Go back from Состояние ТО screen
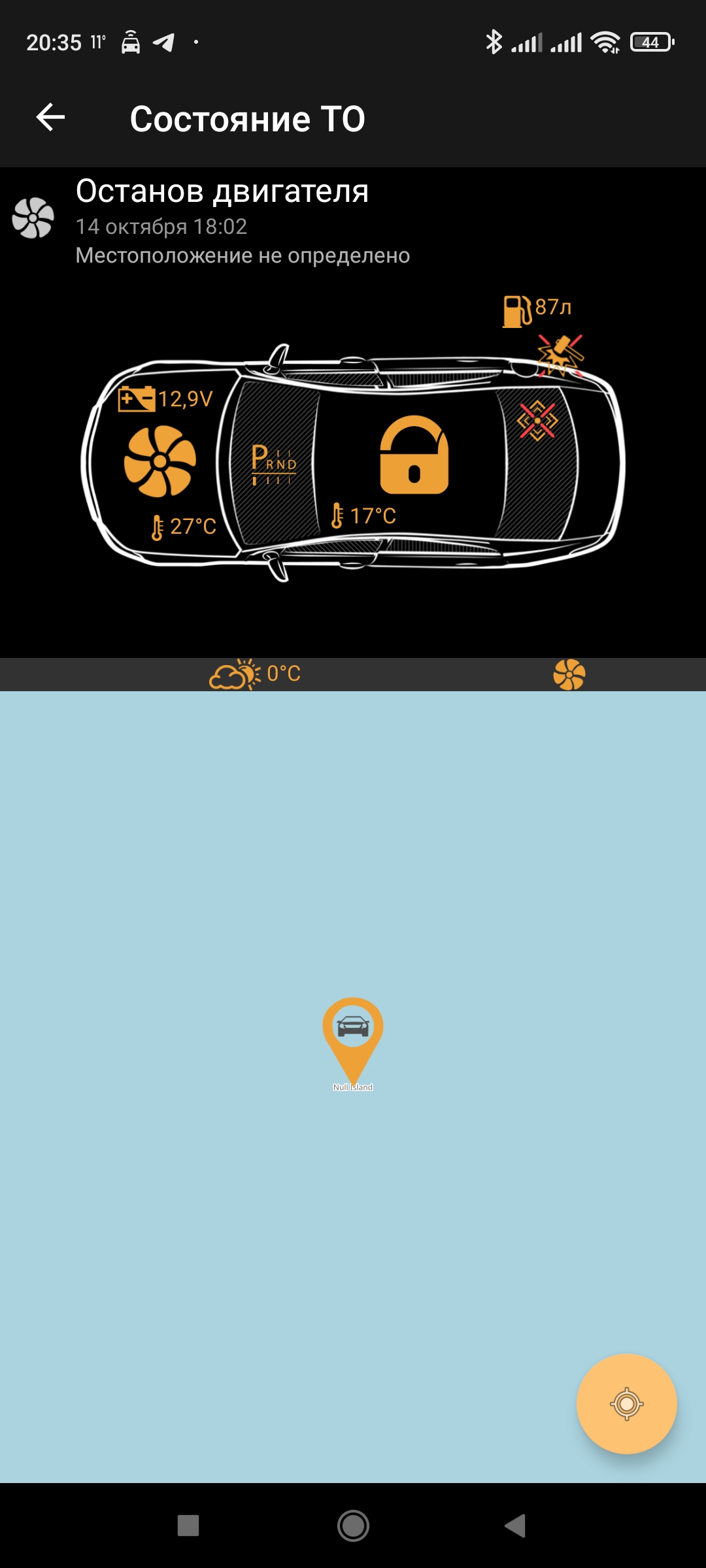The width and height of the screenshot is (706, 1568). click(50, 118)
